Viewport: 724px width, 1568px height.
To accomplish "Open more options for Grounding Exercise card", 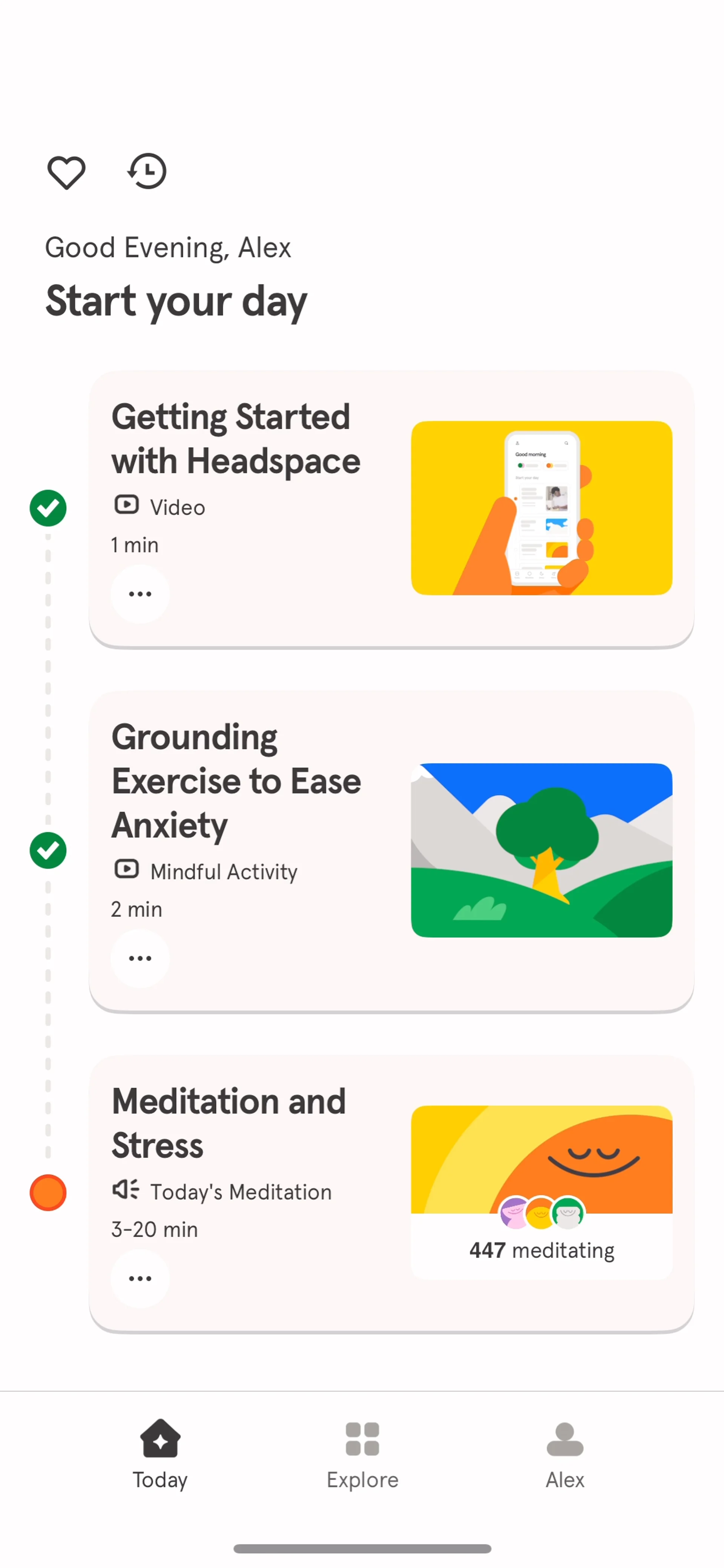I will 140,958.
